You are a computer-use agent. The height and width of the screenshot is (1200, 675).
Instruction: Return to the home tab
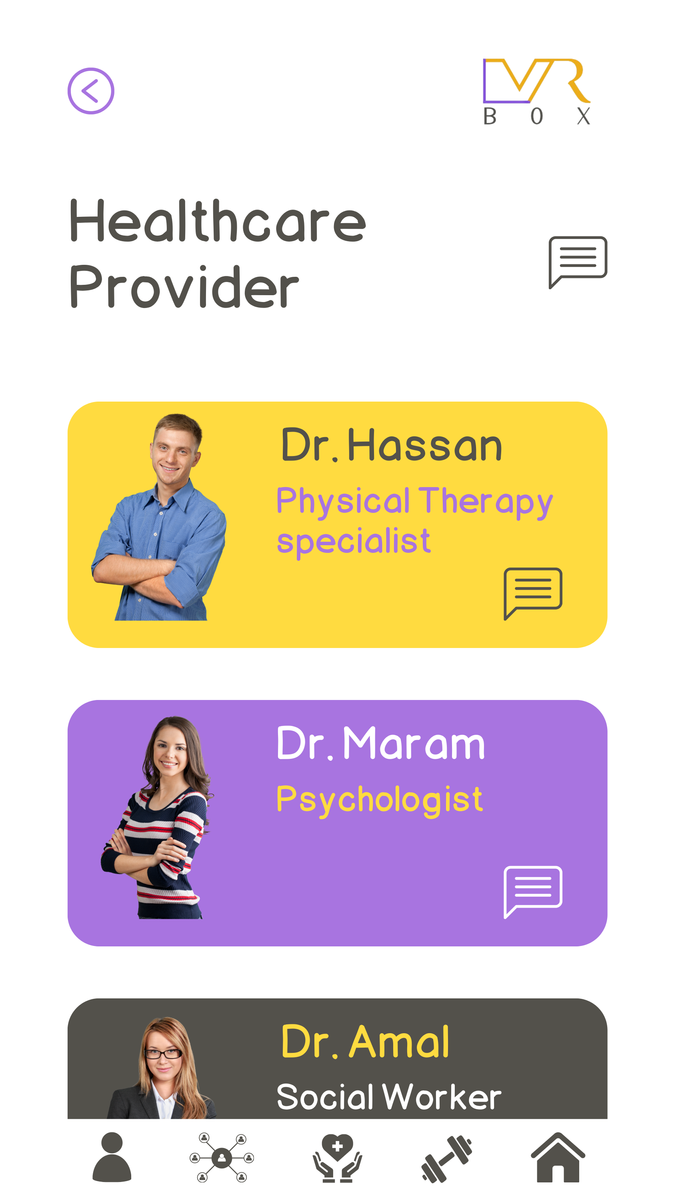(557, 1157)
